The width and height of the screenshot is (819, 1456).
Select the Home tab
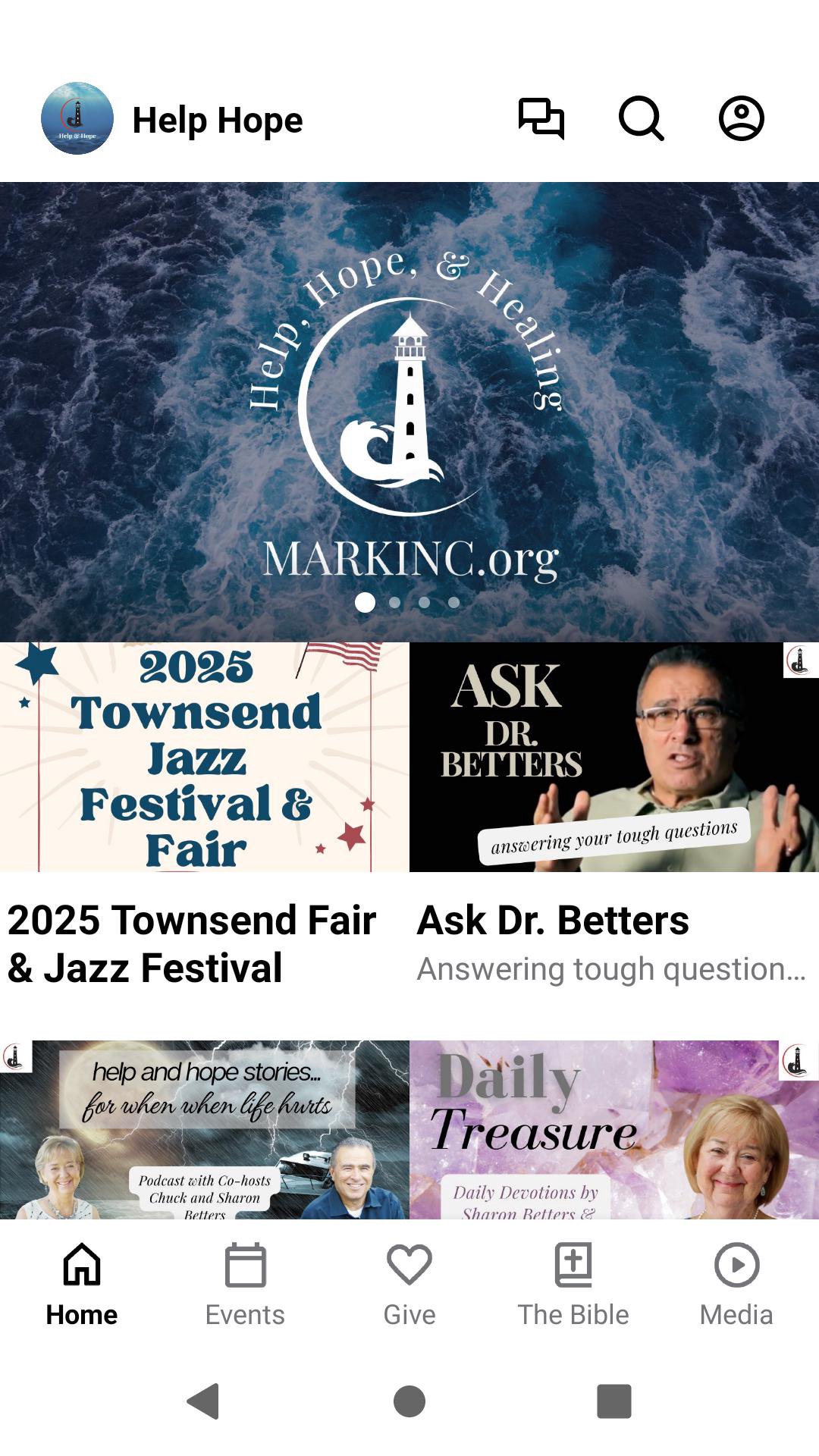coord(82,1280)
